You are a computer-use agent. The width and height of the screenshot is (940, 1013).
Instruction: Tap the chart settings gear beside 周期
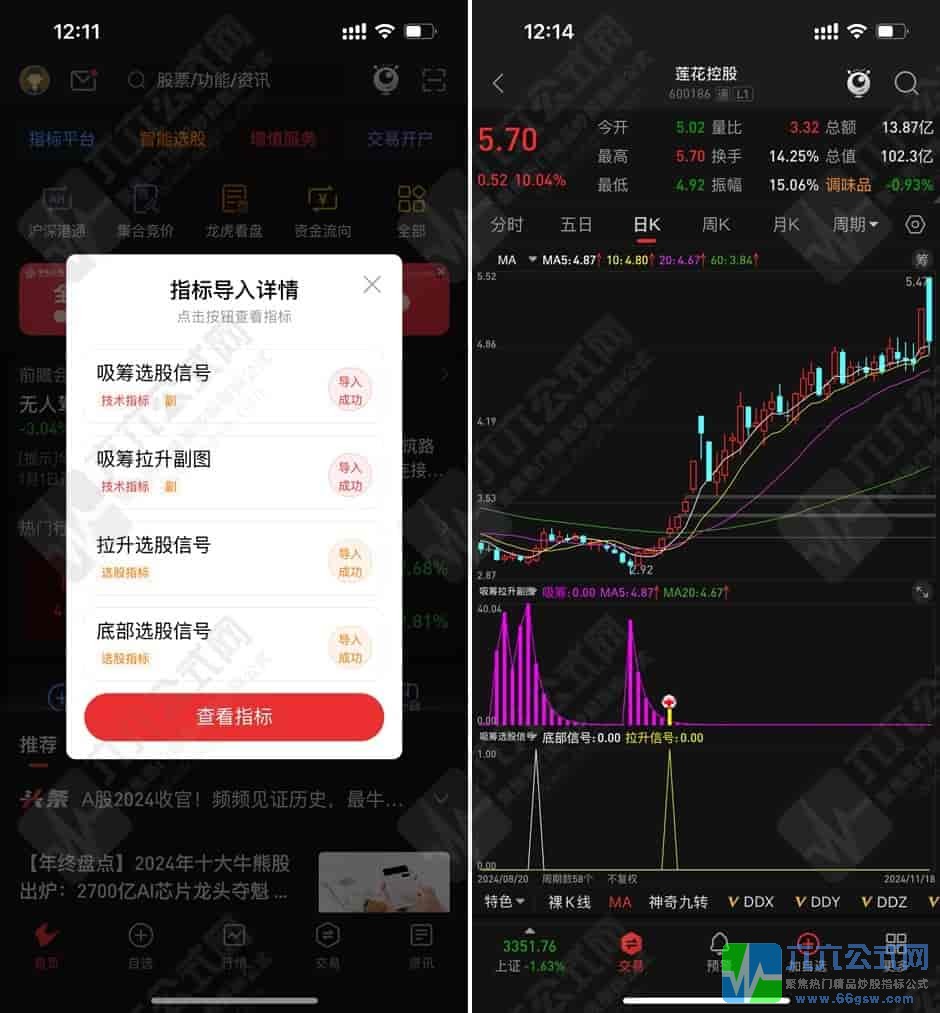915,225
